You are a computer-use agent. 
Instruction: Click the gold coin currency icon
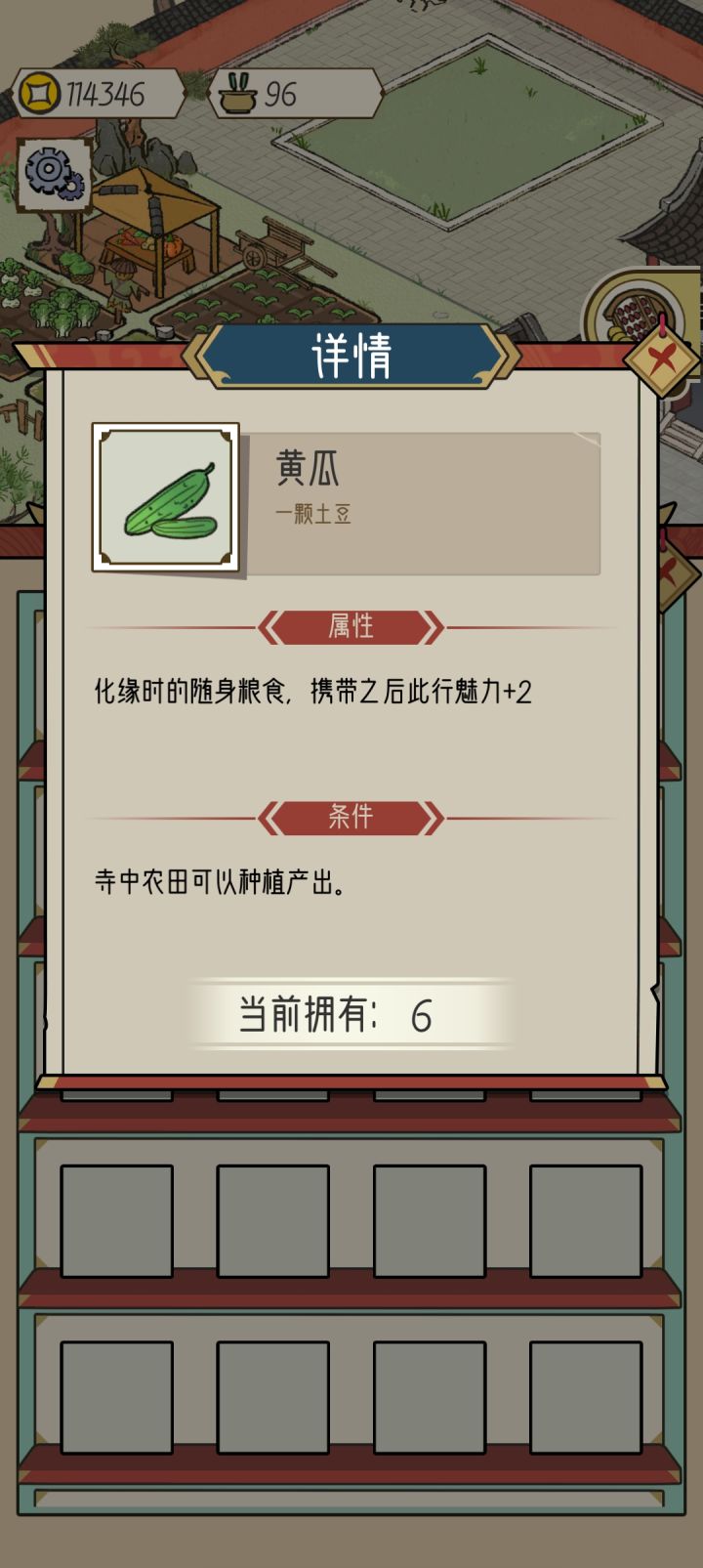39,91
